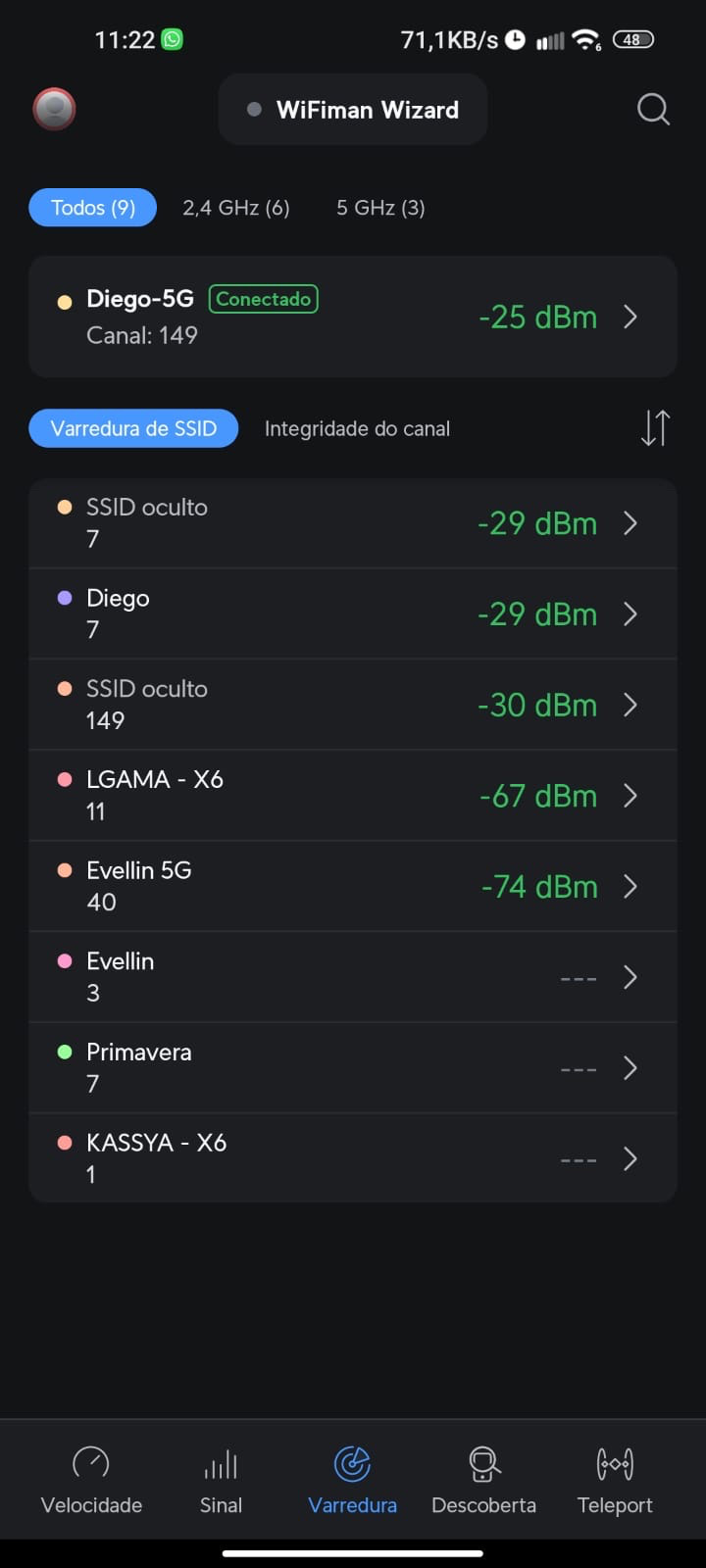This screenshot has width=706, height=1568.
Task: View LGAMA - X6 network details
Action: pos(353,795)
